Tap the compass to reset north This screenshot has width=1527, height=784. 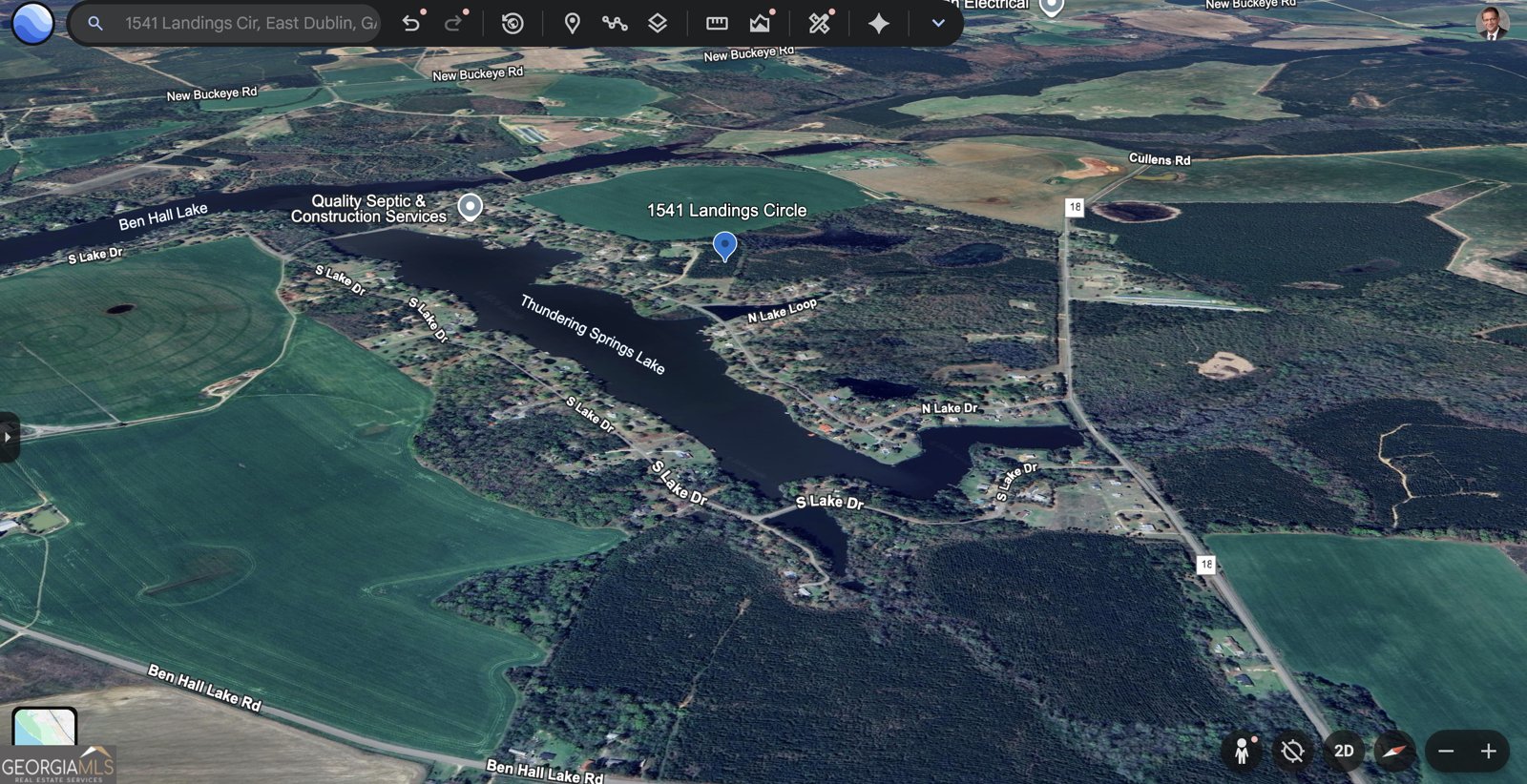(x=1393, y=752)
